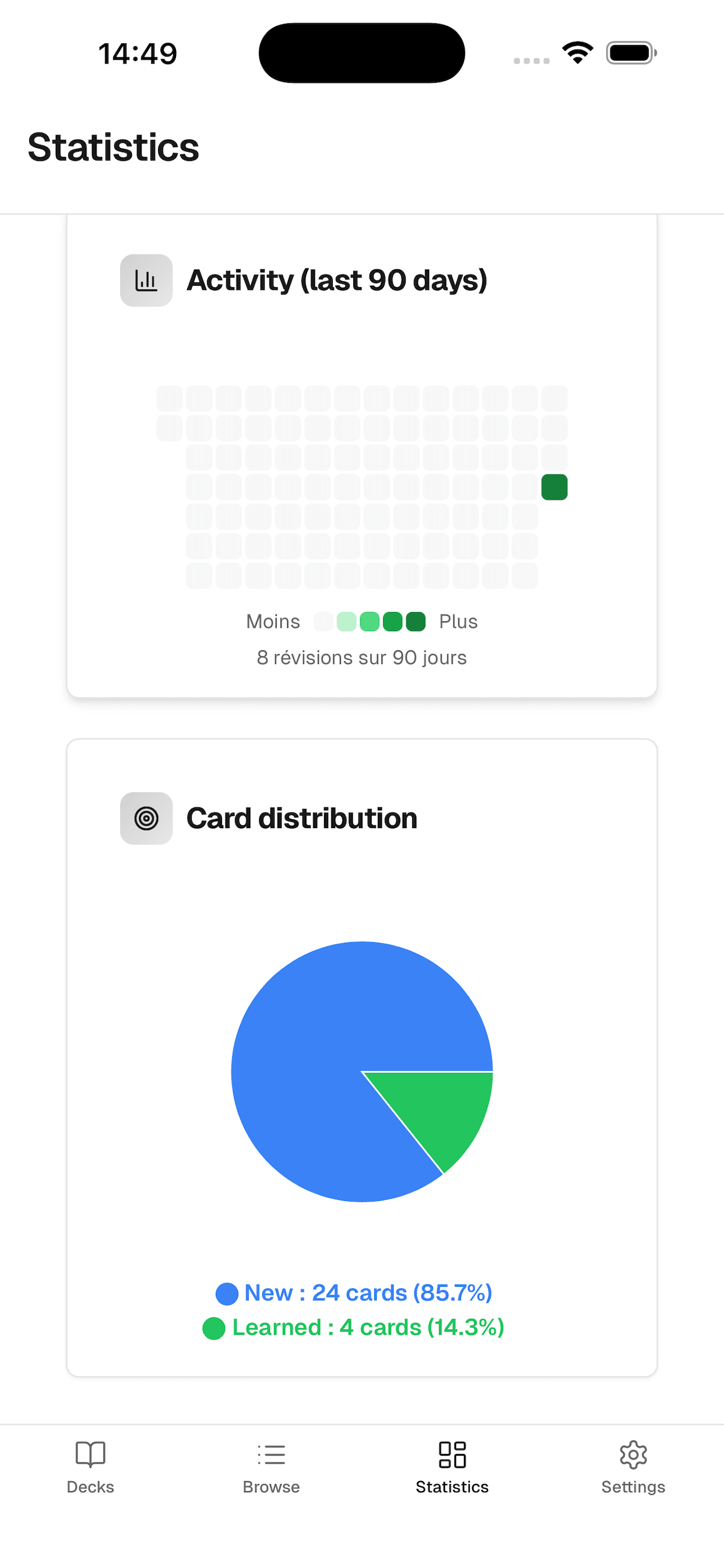
Task: Select the dark green active day cell
Action: point(554,487)
